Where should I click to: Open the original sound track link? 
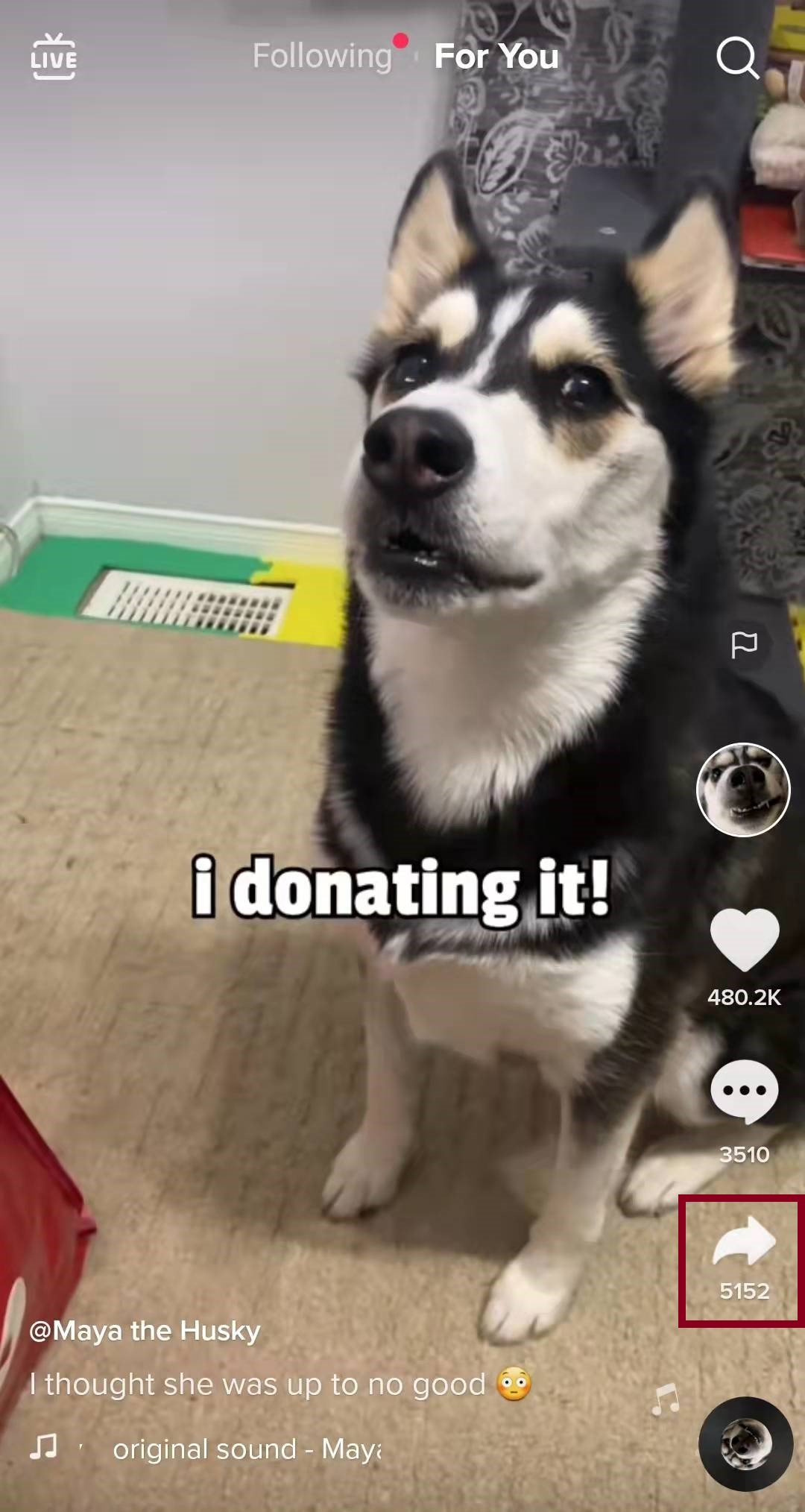246,1449
